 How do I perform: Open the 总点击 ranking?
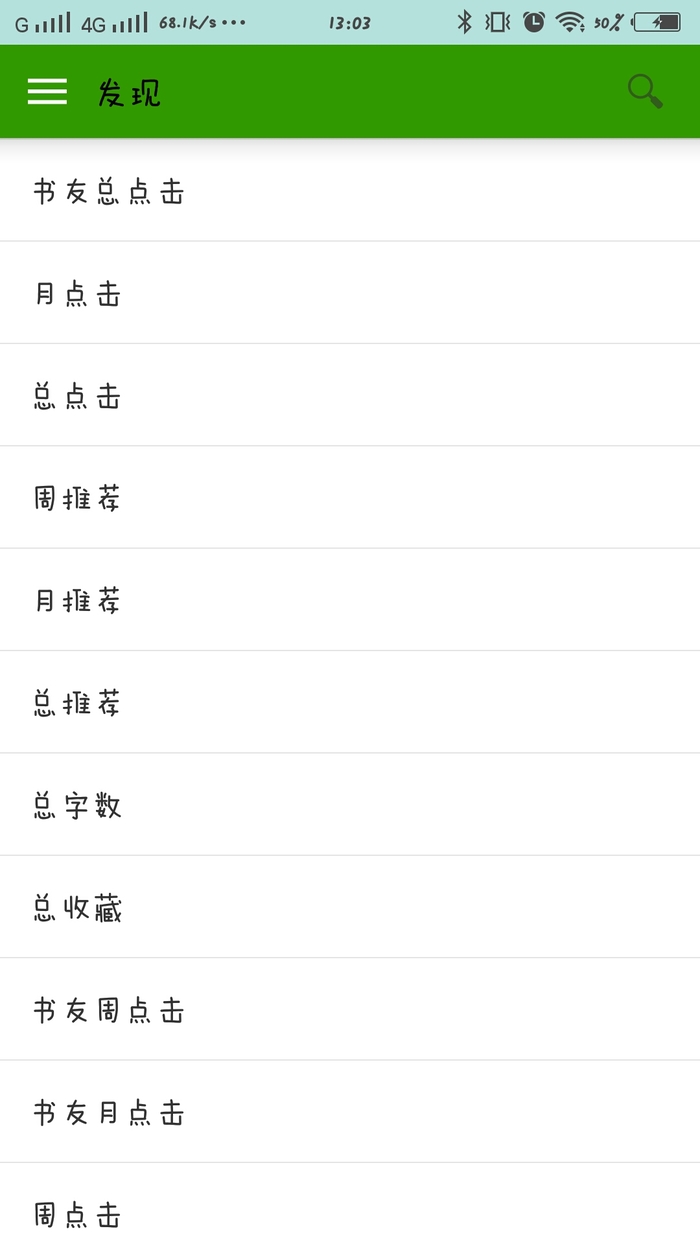[x=77, y=397]
